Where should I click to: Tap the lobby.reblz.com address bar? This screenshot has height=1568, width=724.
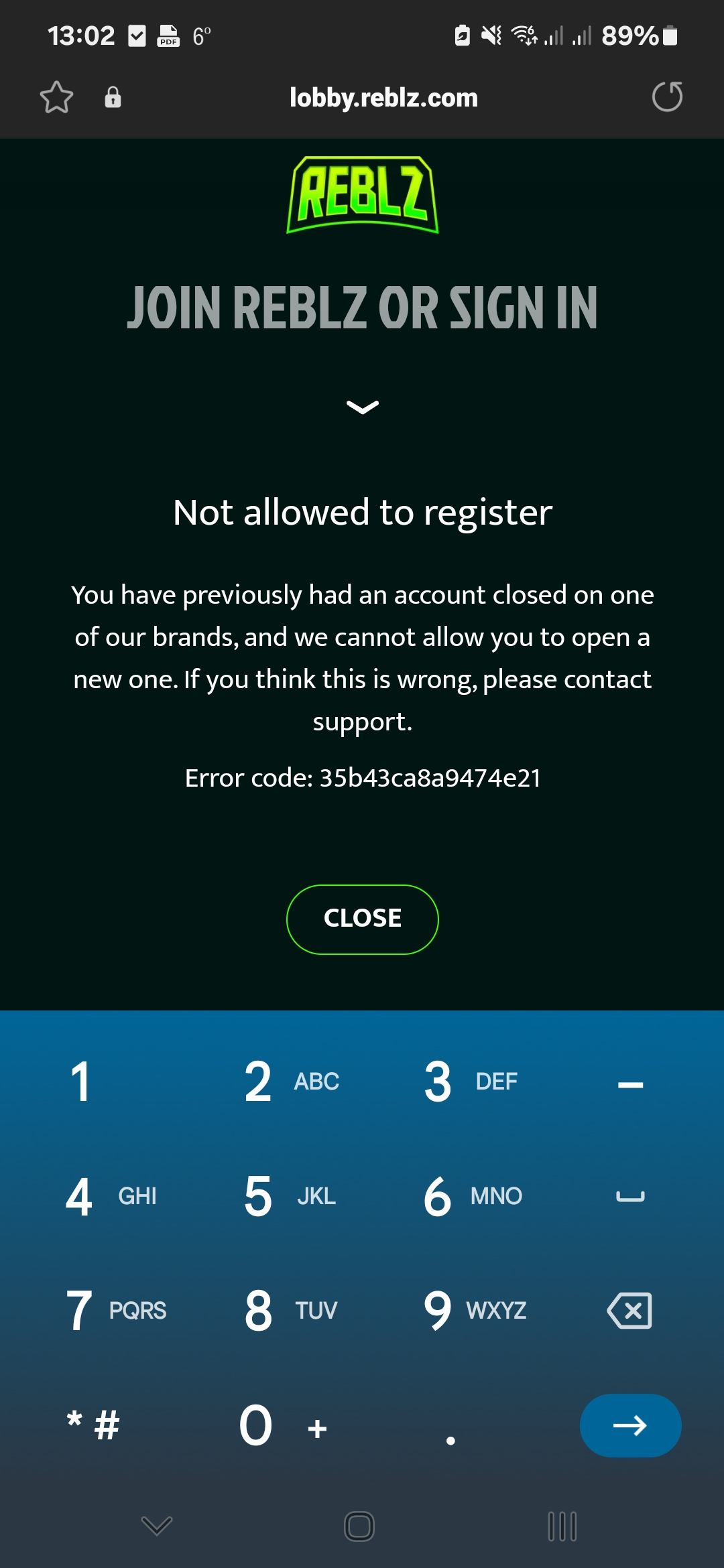(x=383, y=98)
